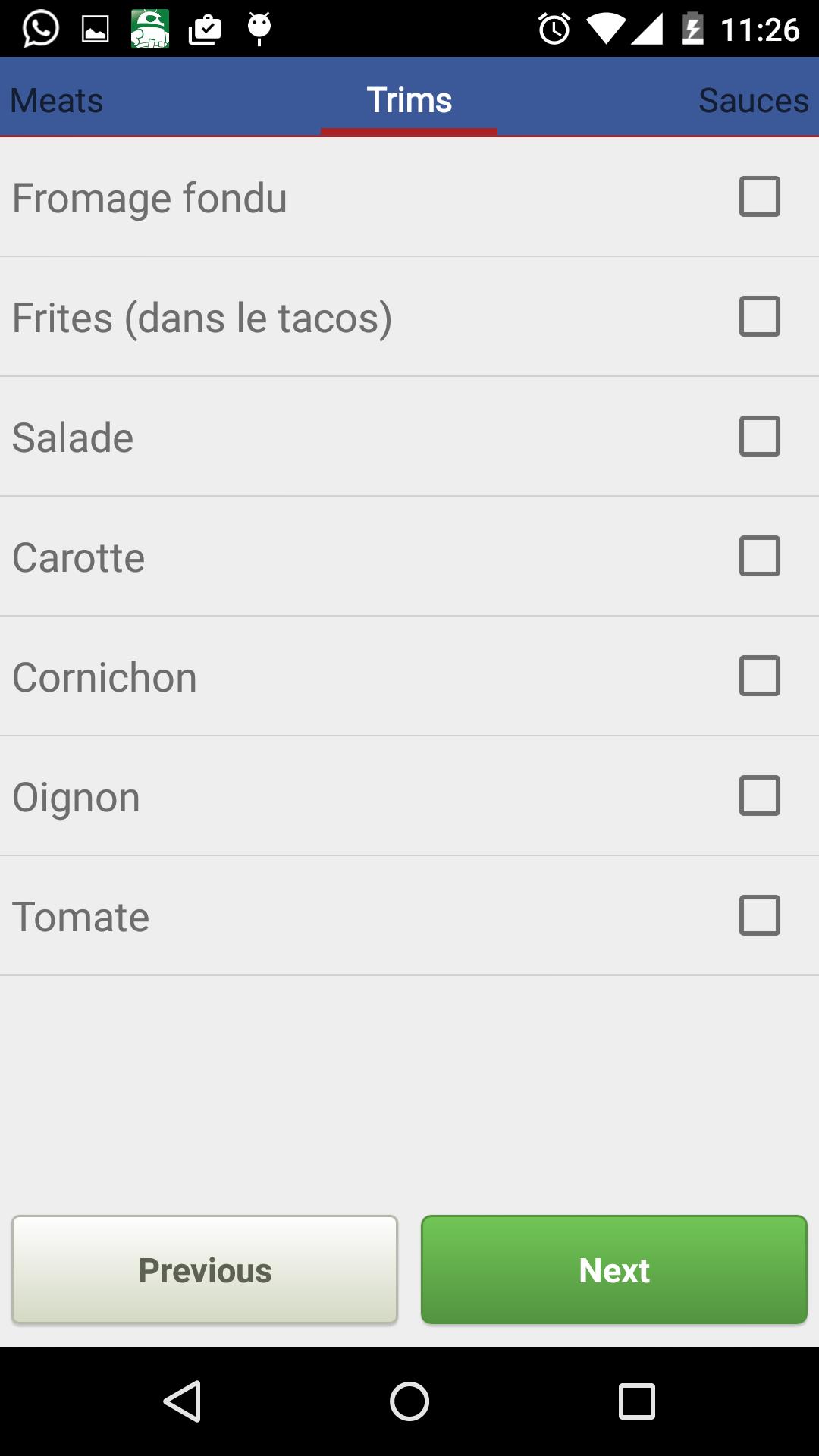Viewport: 819px width, 1456px height.
Task: Switch to the Meats tab
Action: click(x=56, y=99)
